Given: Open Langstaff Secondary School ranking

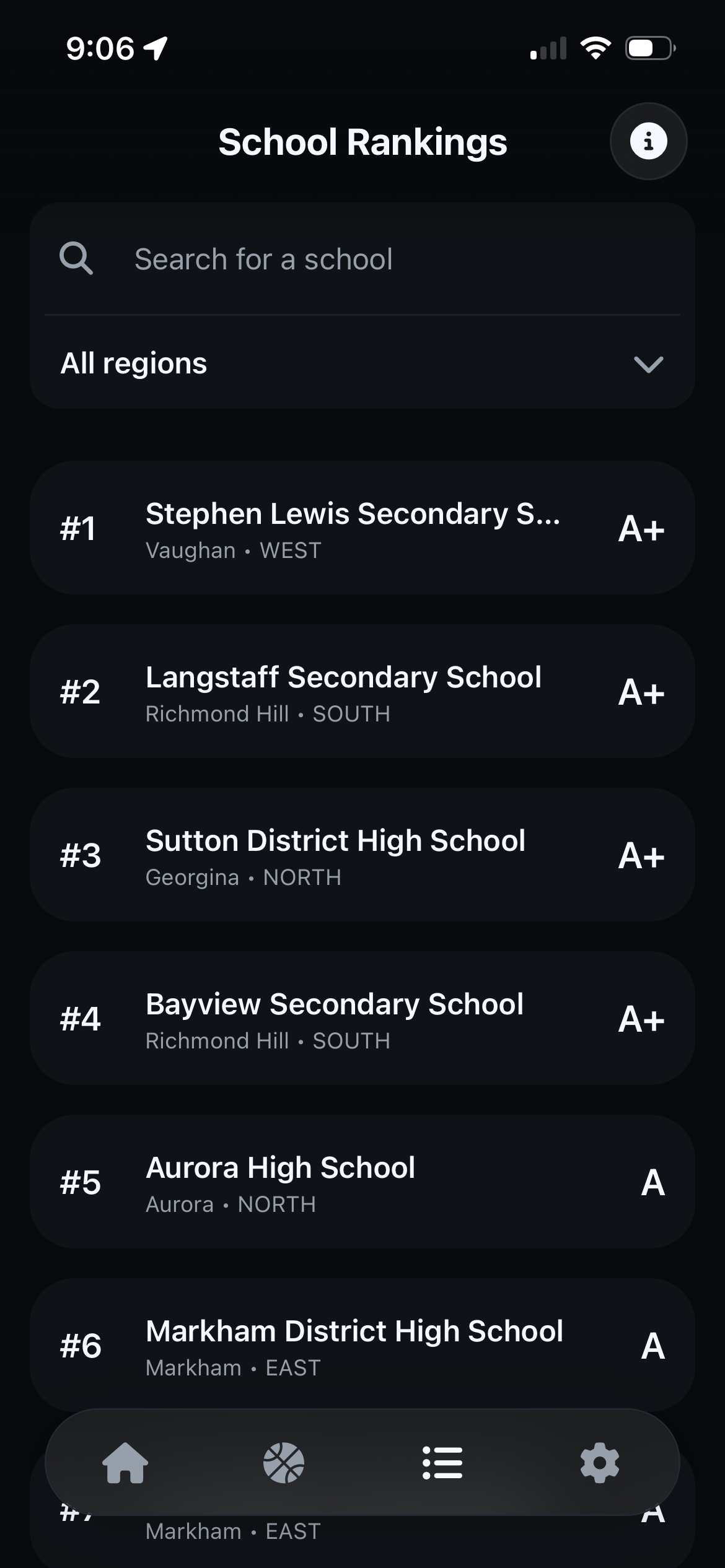Looking at the screenshot, I should click(x=362, y=692).
